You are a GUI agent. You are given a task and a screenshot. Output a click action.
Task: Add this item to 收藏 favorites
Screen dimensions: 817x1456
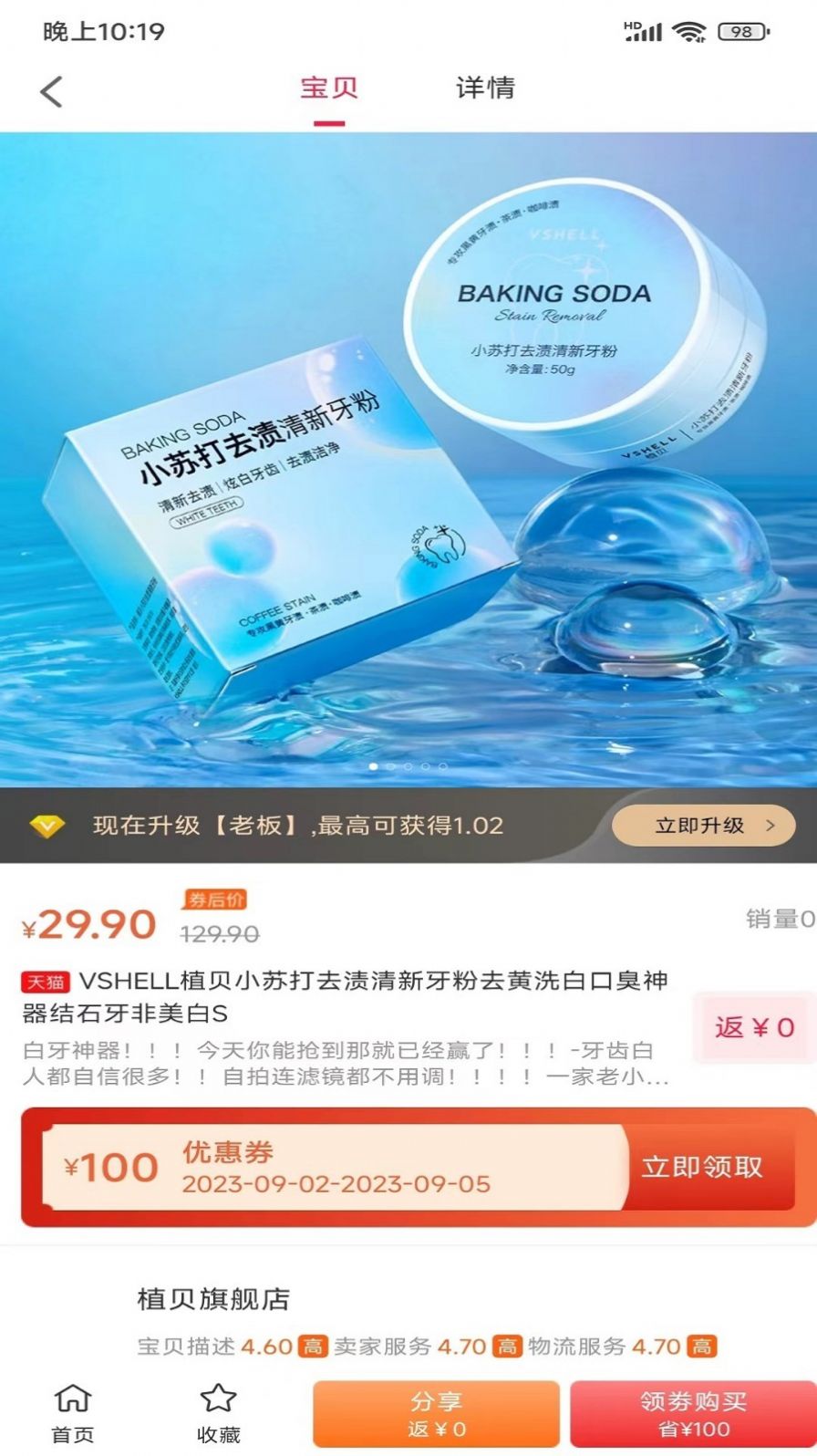(219, 1412)
